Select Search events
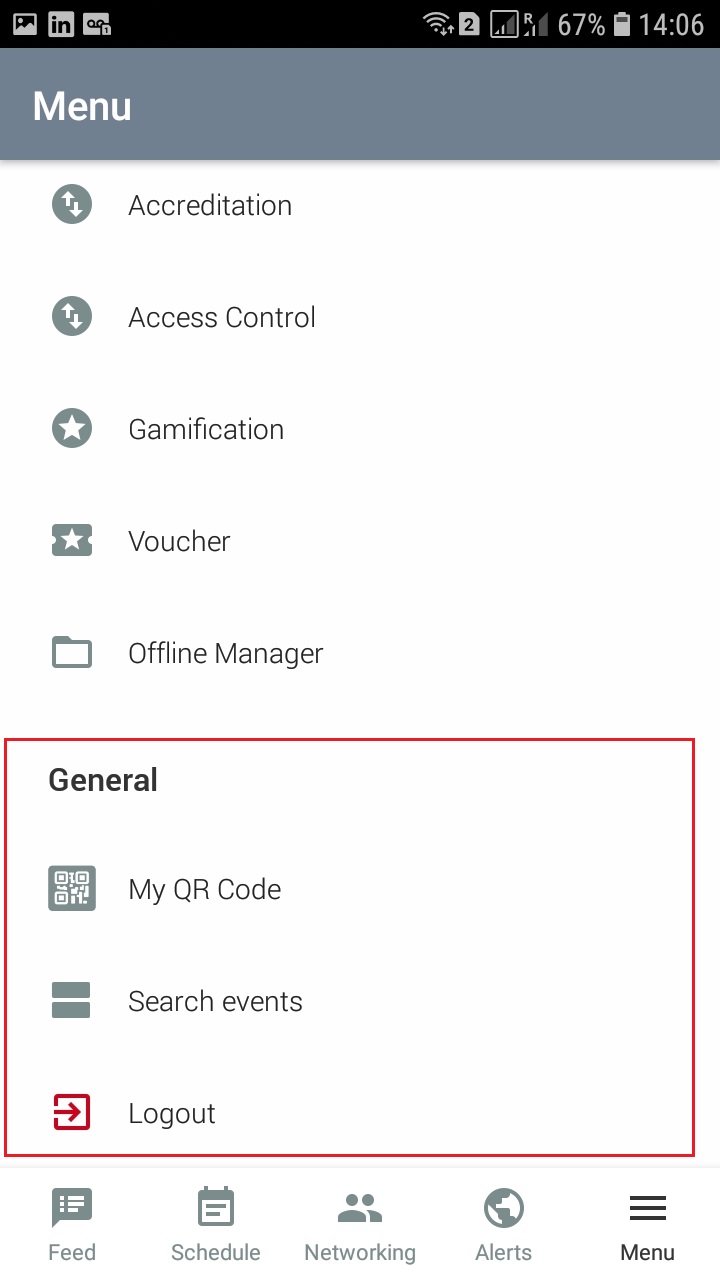720x1280 pixels. point(360,1001)
